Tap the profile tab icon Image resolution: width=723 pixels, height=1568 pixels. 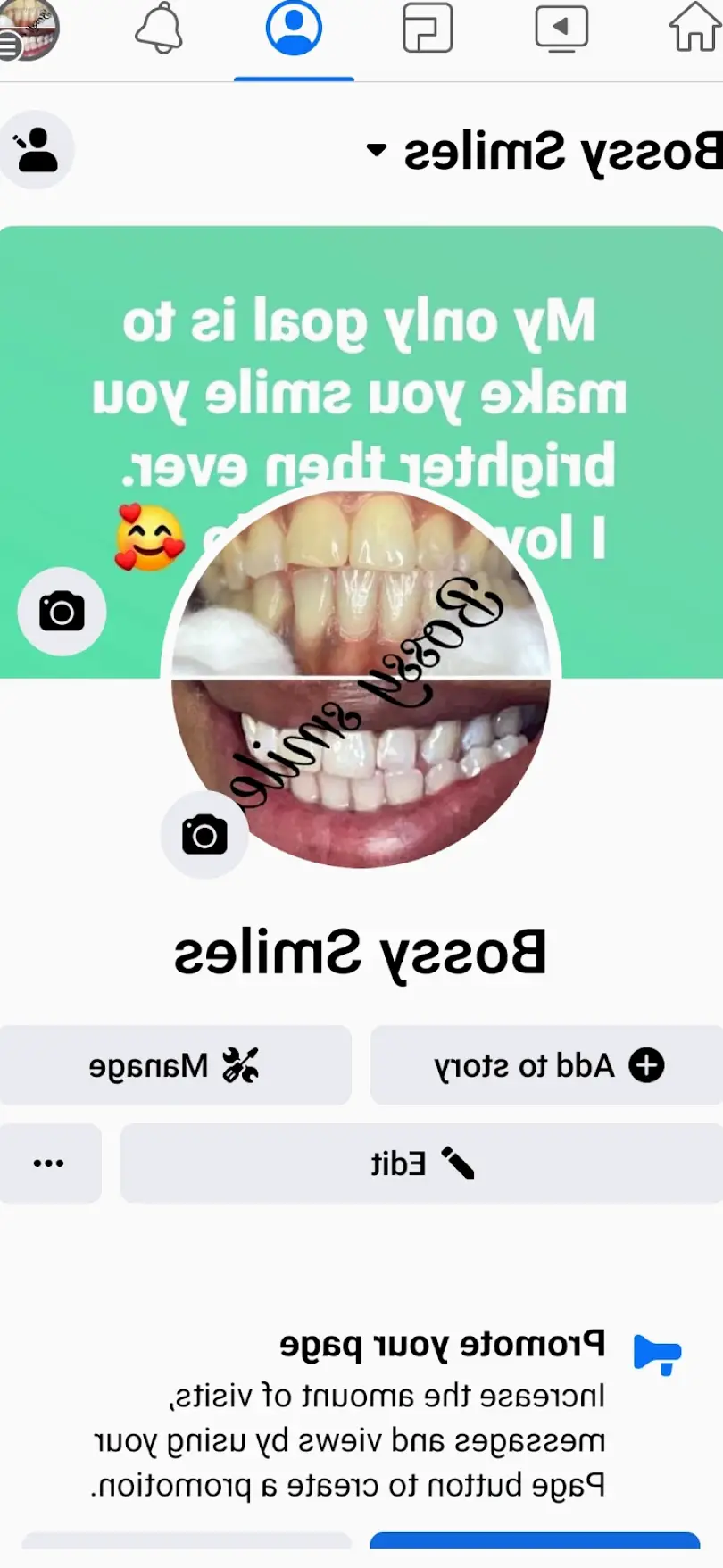pos(294,29)
